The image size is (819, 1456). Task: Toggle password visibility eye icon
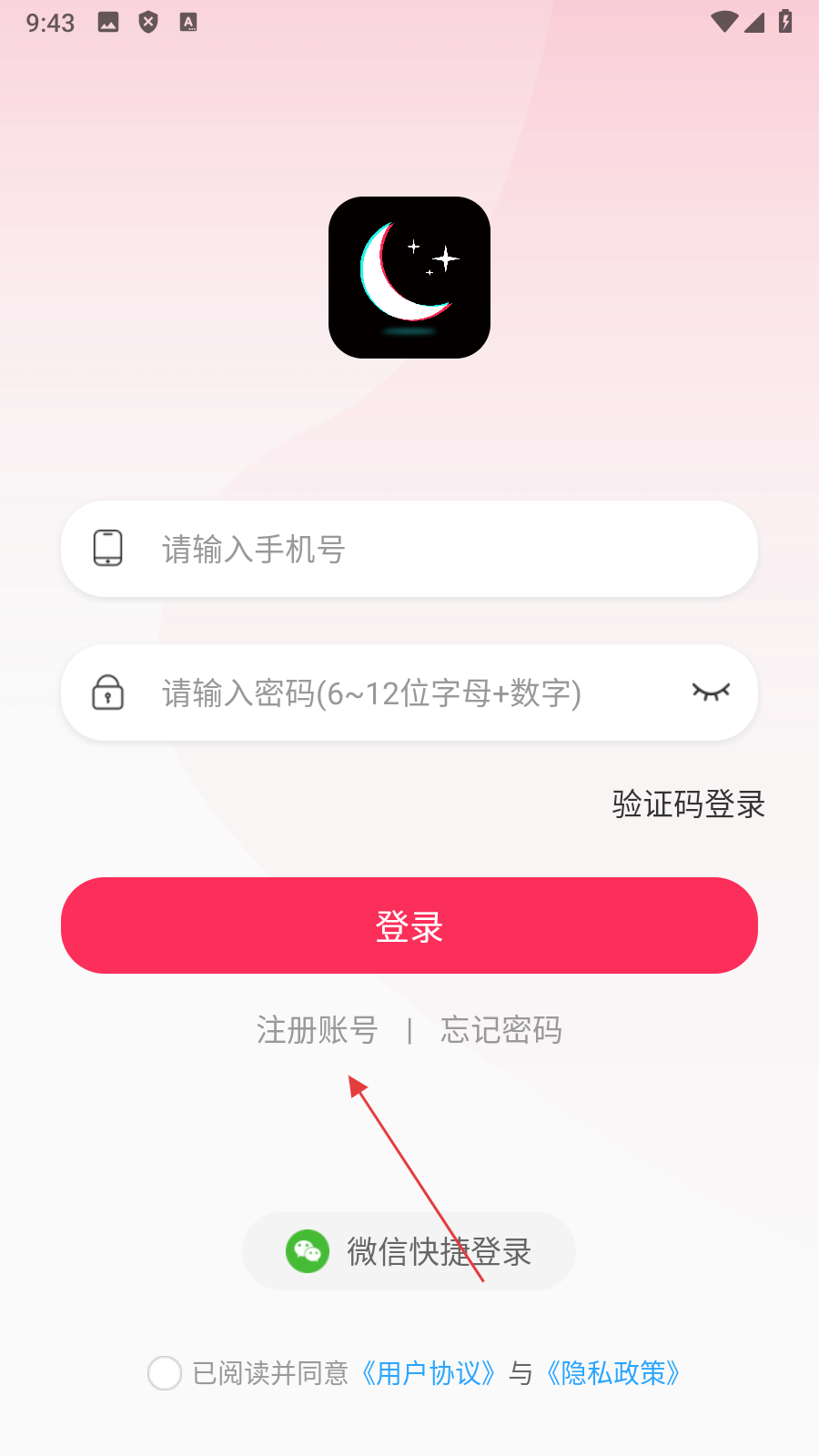coord(711,693)
